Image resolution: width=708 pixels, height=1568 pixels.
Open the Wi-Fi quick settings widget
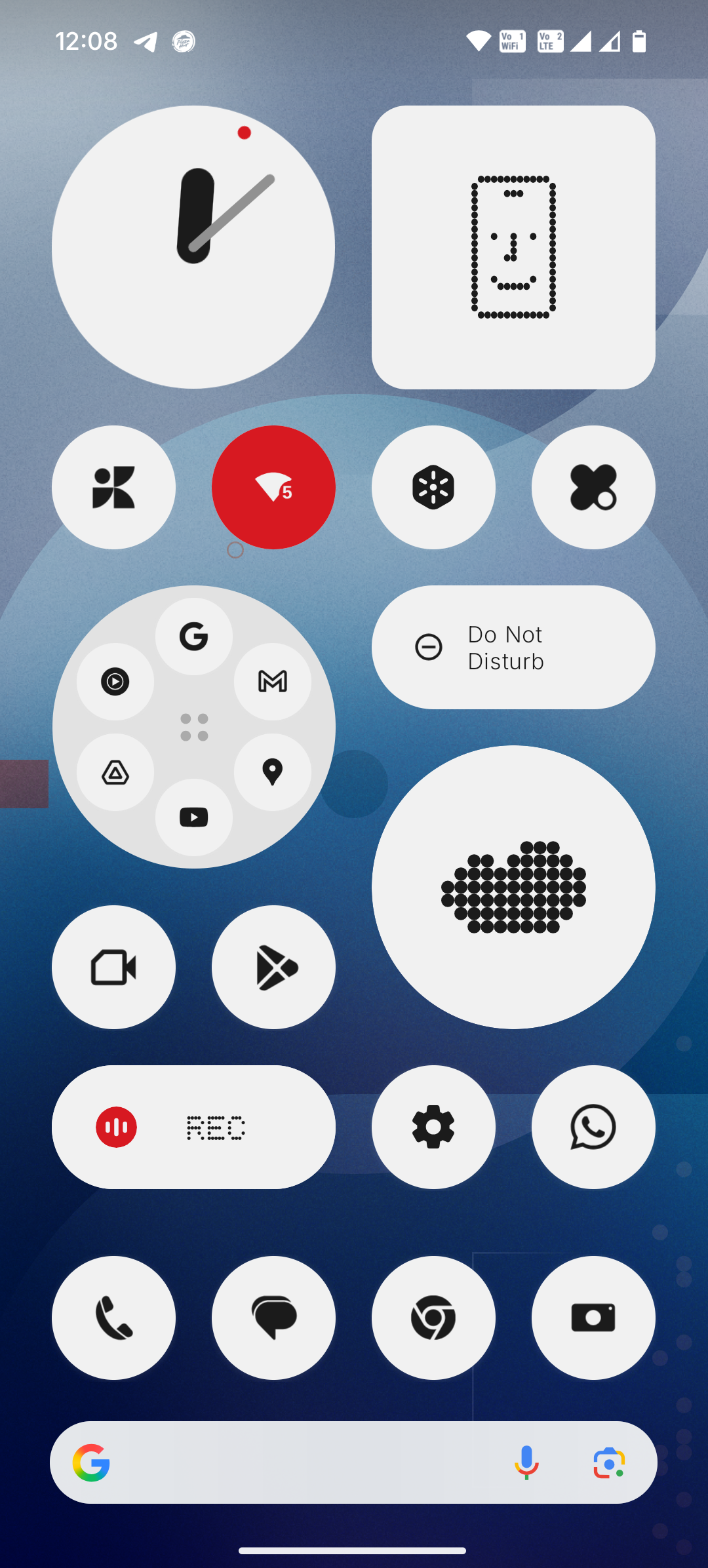[273, 487]
